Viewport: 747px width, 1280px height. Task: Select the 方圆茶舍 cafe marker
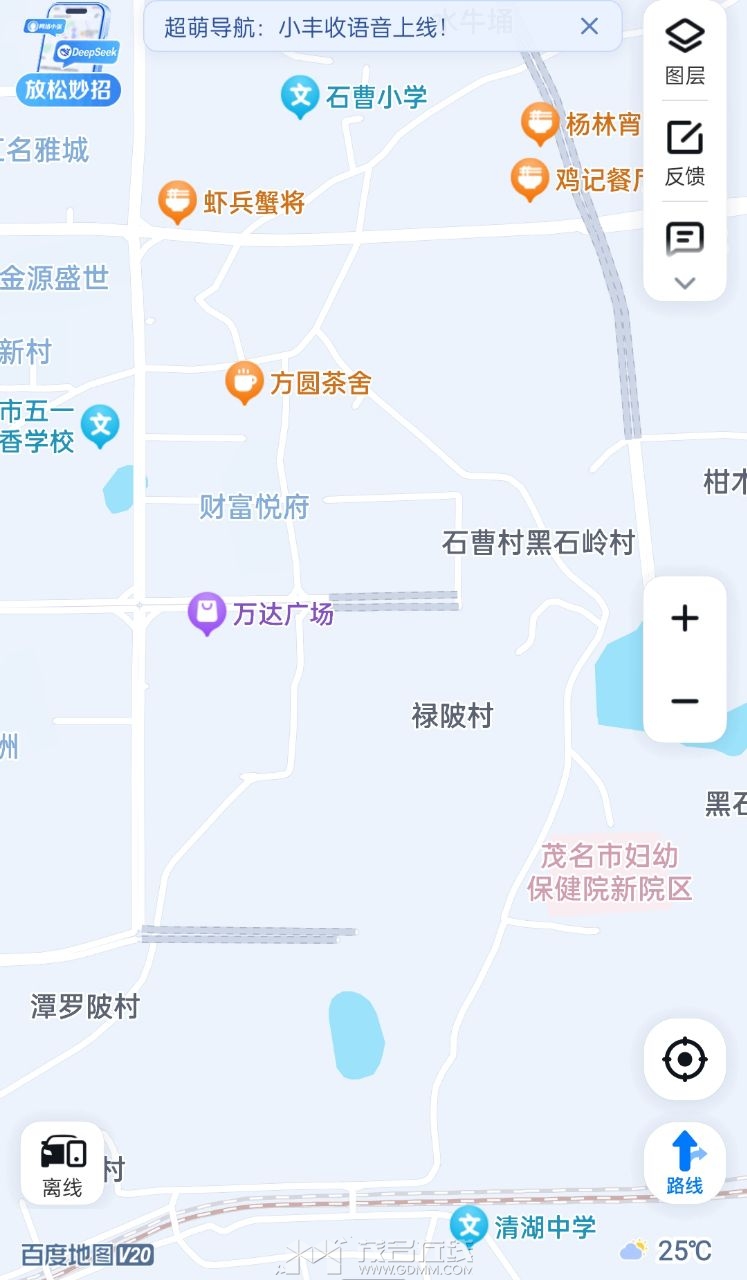pyautogui.click(x=243, y=381)
